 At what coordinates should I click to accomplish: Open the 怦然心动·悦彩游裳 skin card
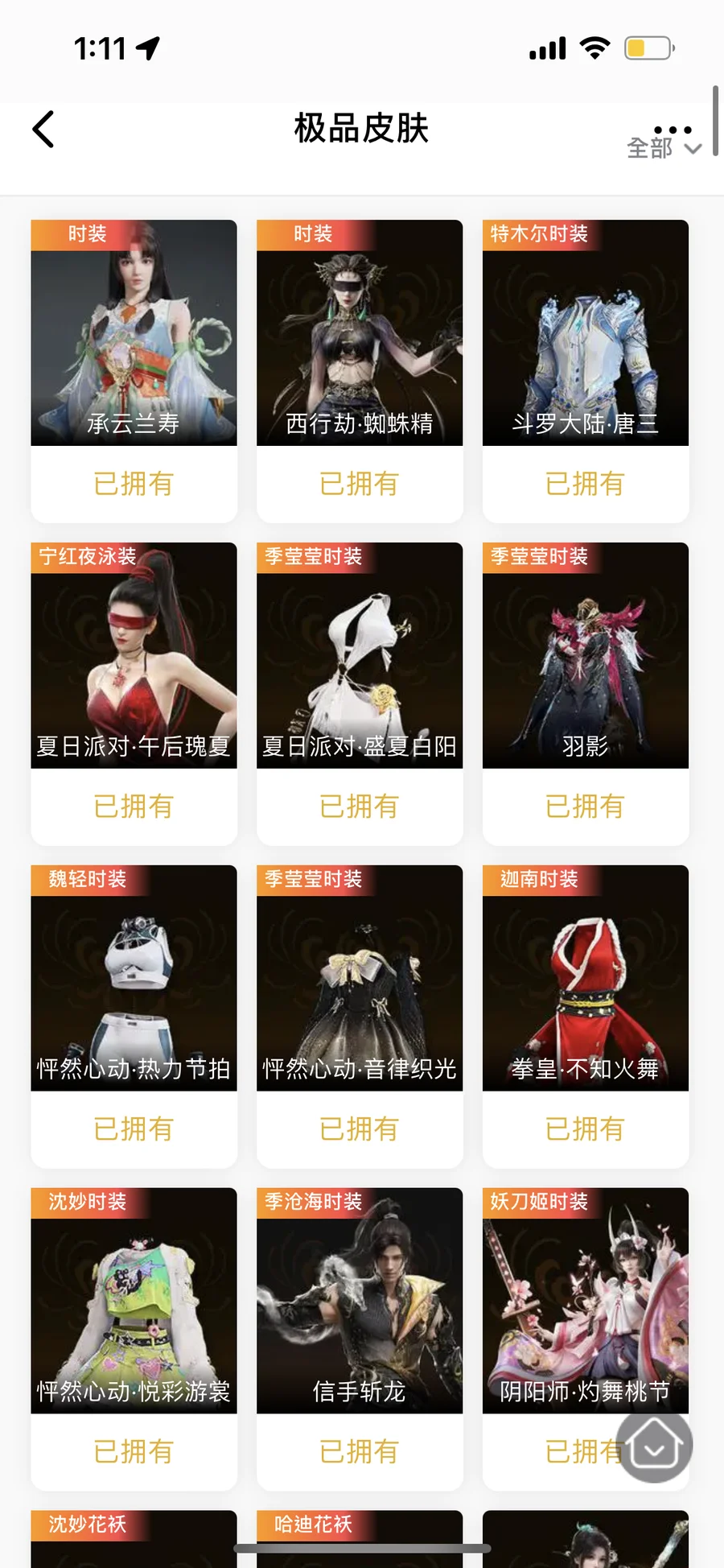coord(134,1339)
